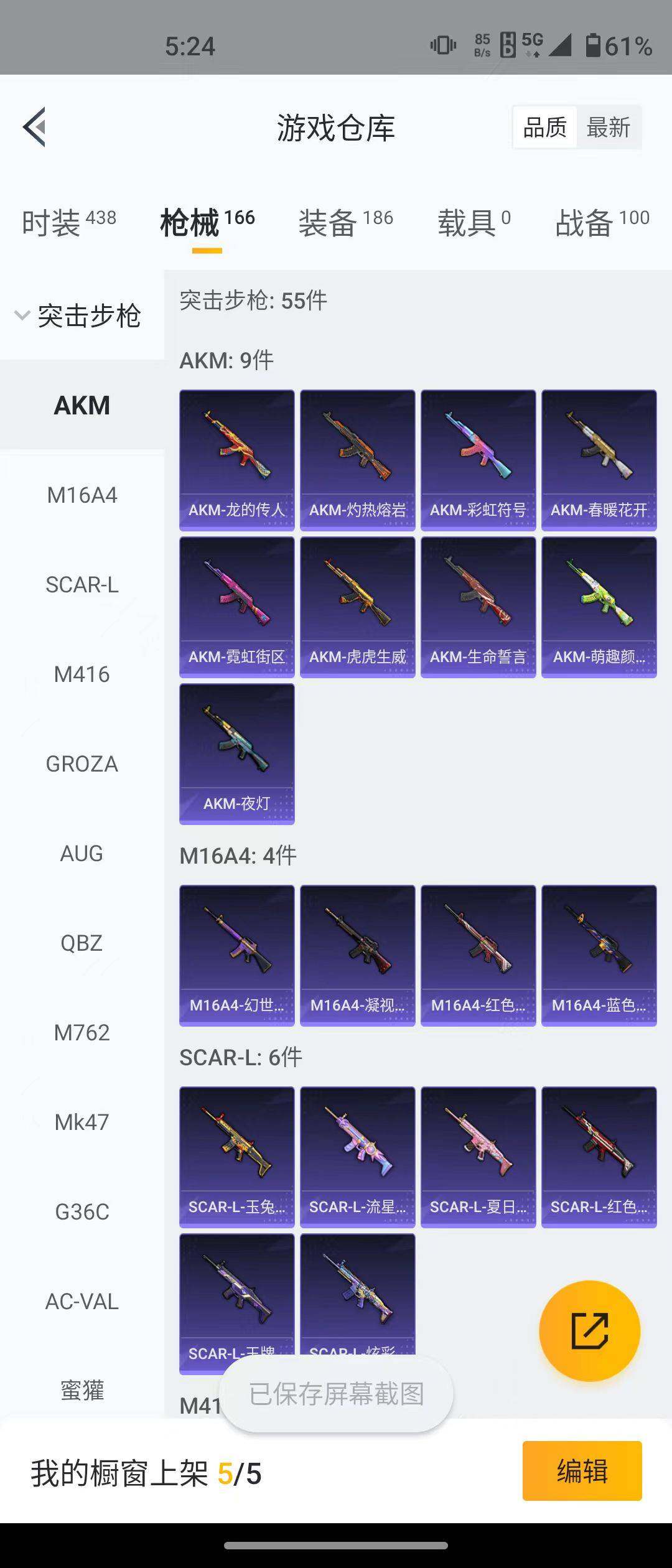Switch to the 时装 tab
Image resolution: width=672 pixels, height=1568 pixels.
pyautogui.click(x=68, y=222)
